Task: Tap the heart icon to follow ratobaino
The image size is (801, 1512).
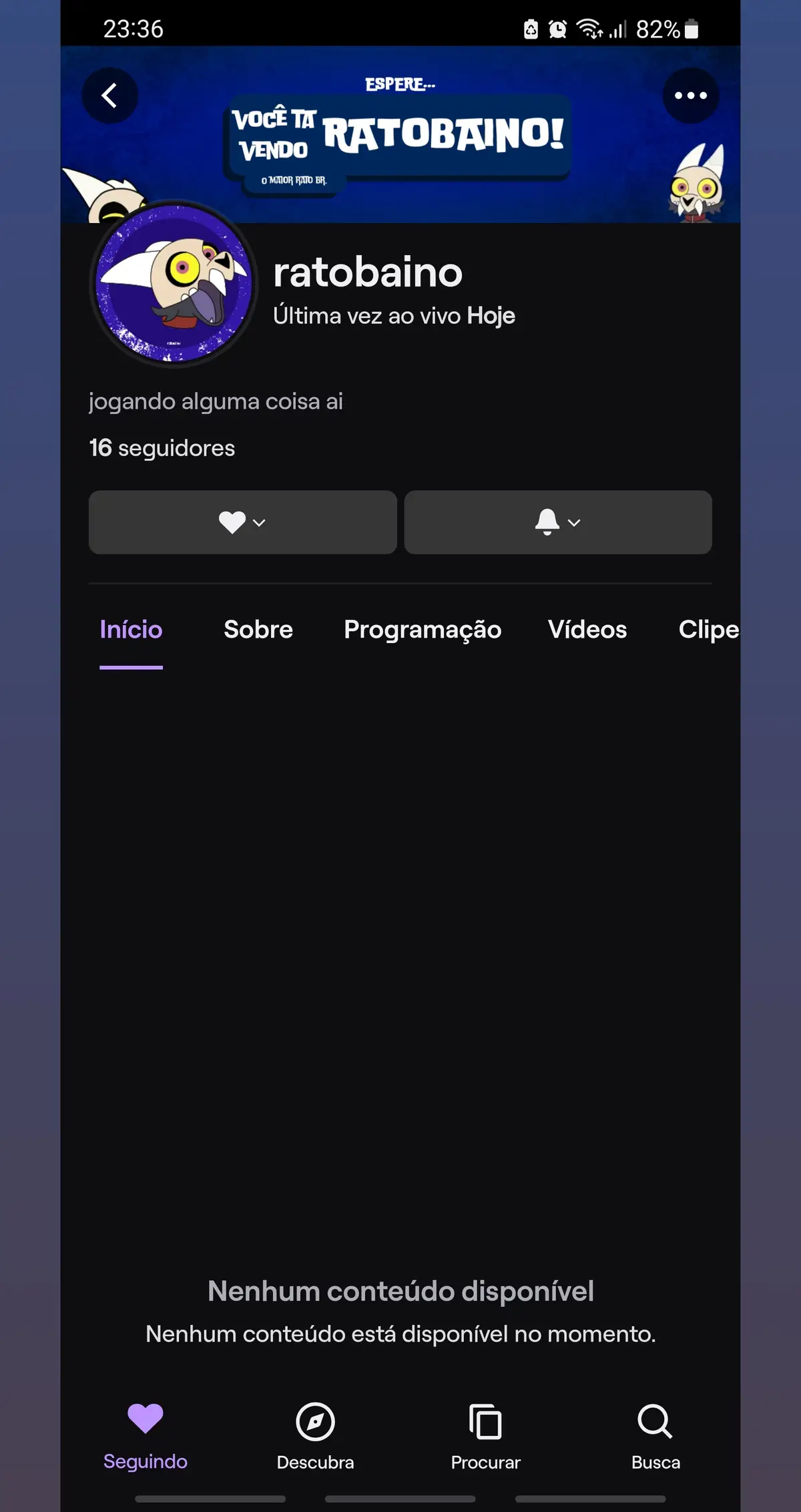Action: point(233,523)
